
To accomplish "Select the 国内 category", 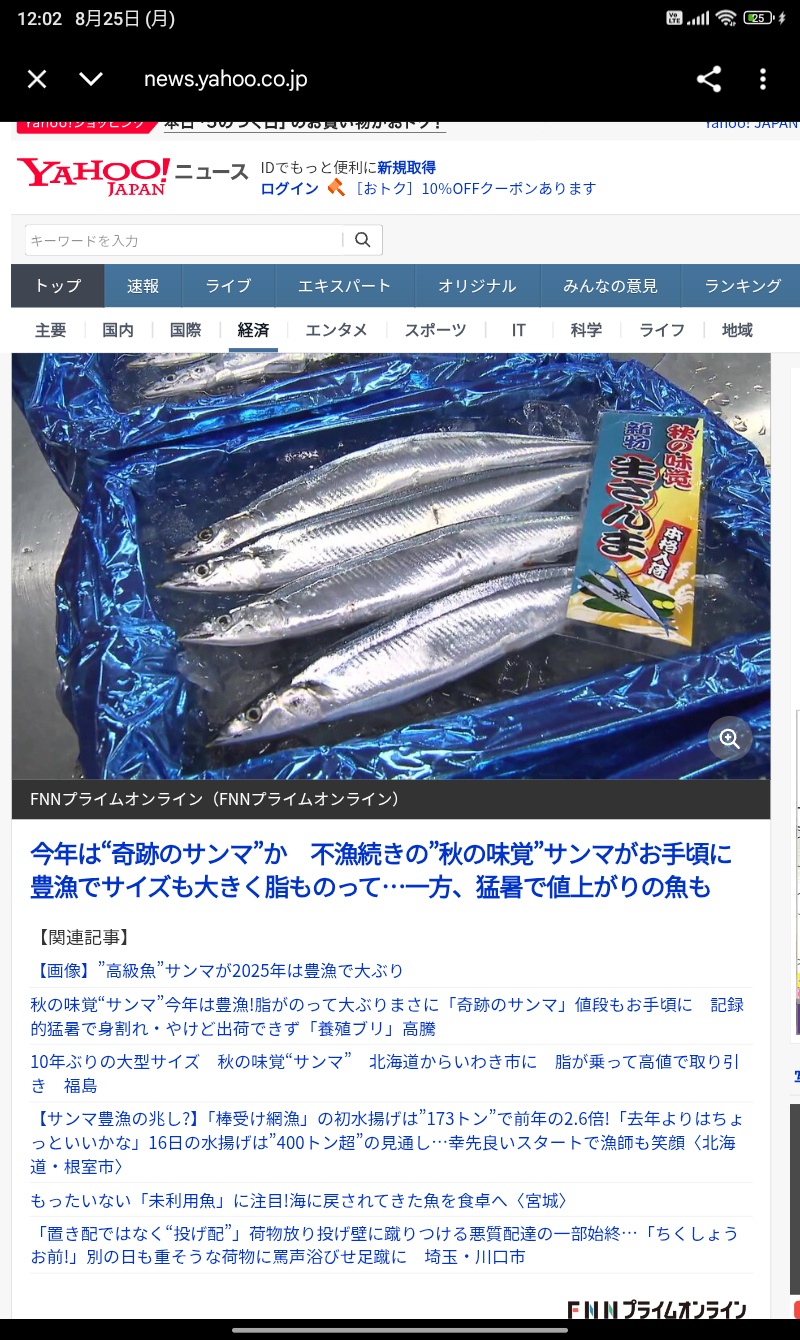I will [118, 330].
